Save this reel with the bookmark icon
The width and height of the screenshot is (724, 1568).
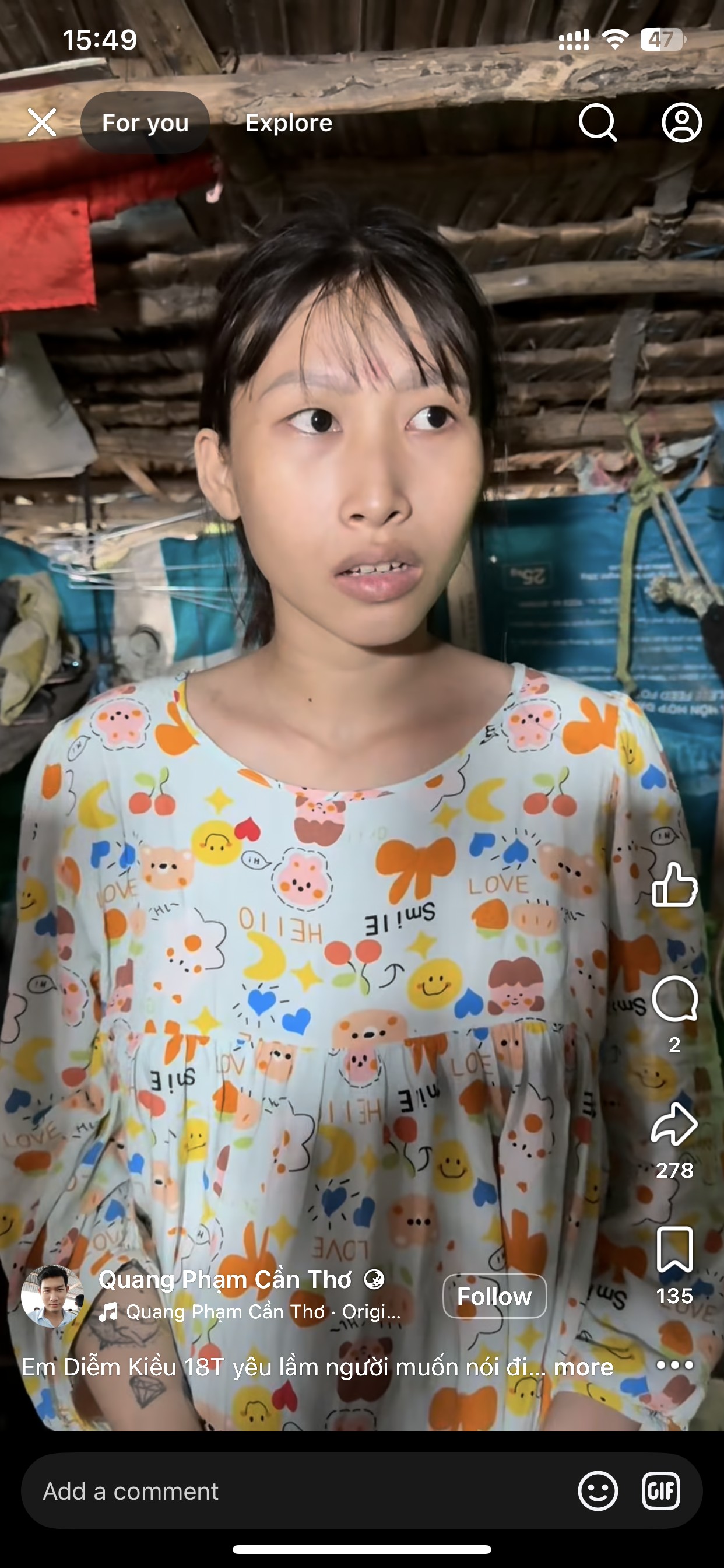[x=674, y=1249]
